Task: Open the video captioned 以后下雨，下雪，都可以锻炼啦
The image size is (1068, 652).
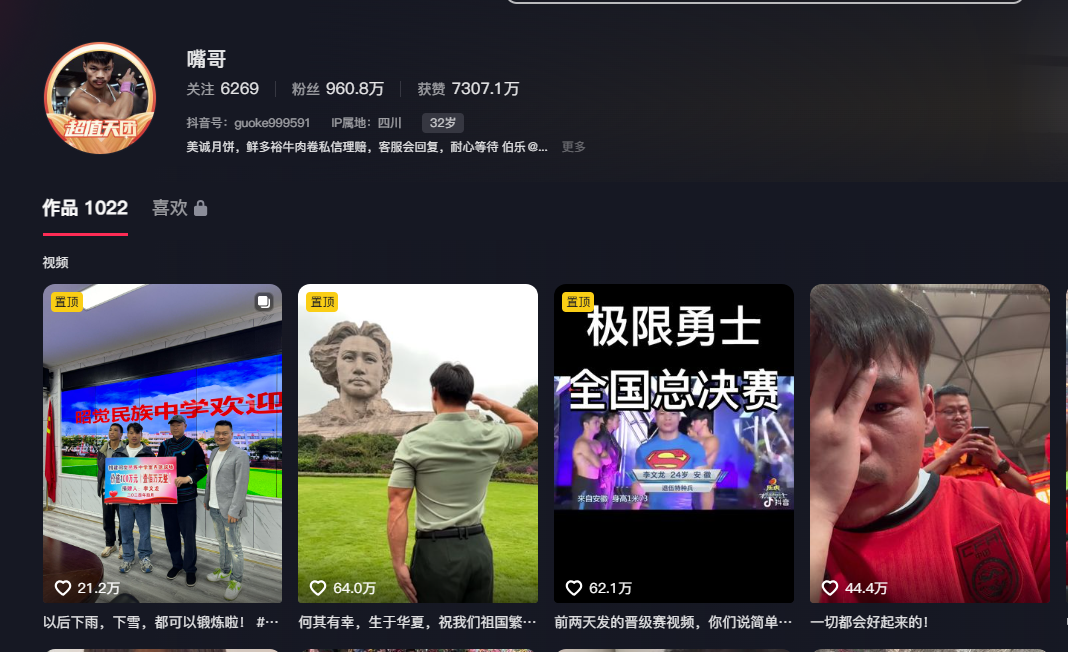Action: 162,443
